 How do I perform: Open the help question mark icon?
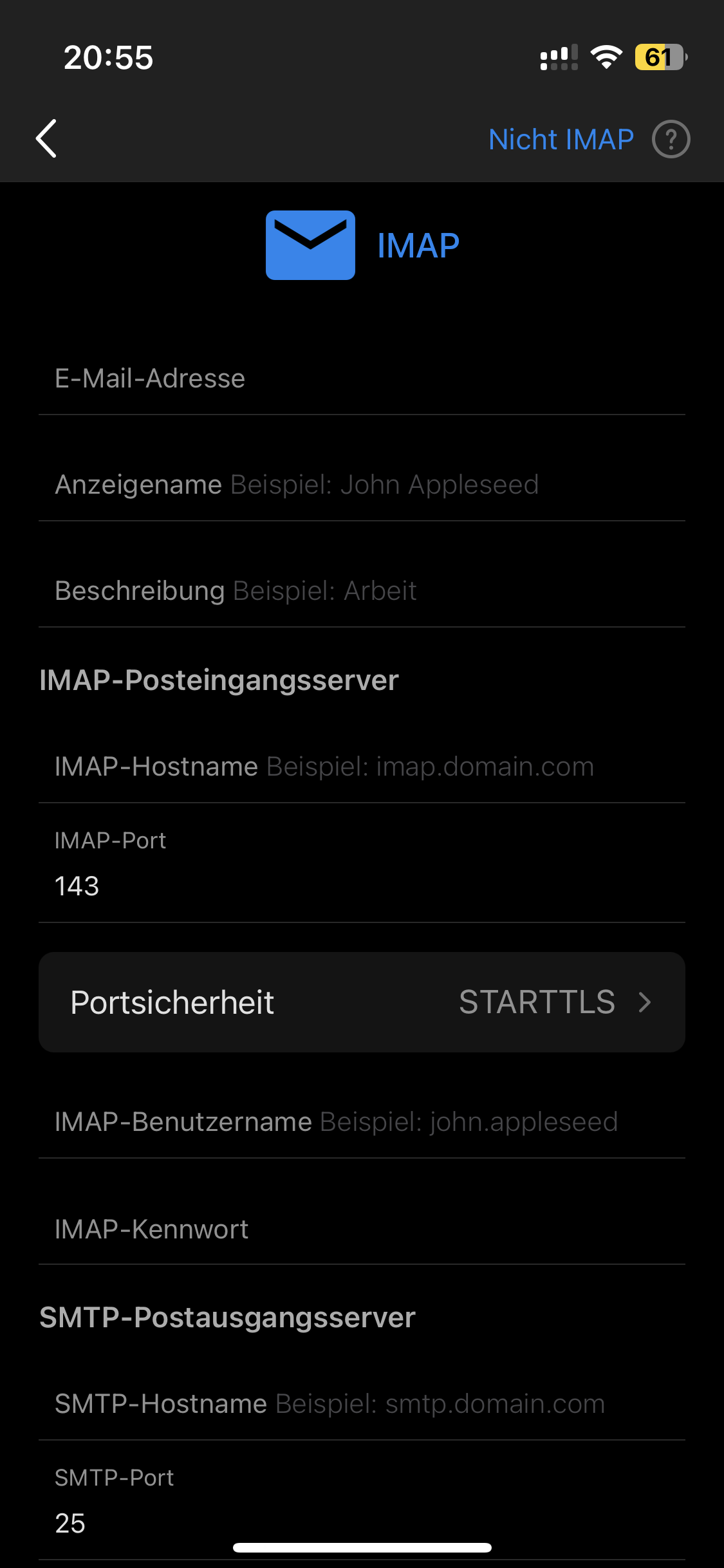[671, 140]
